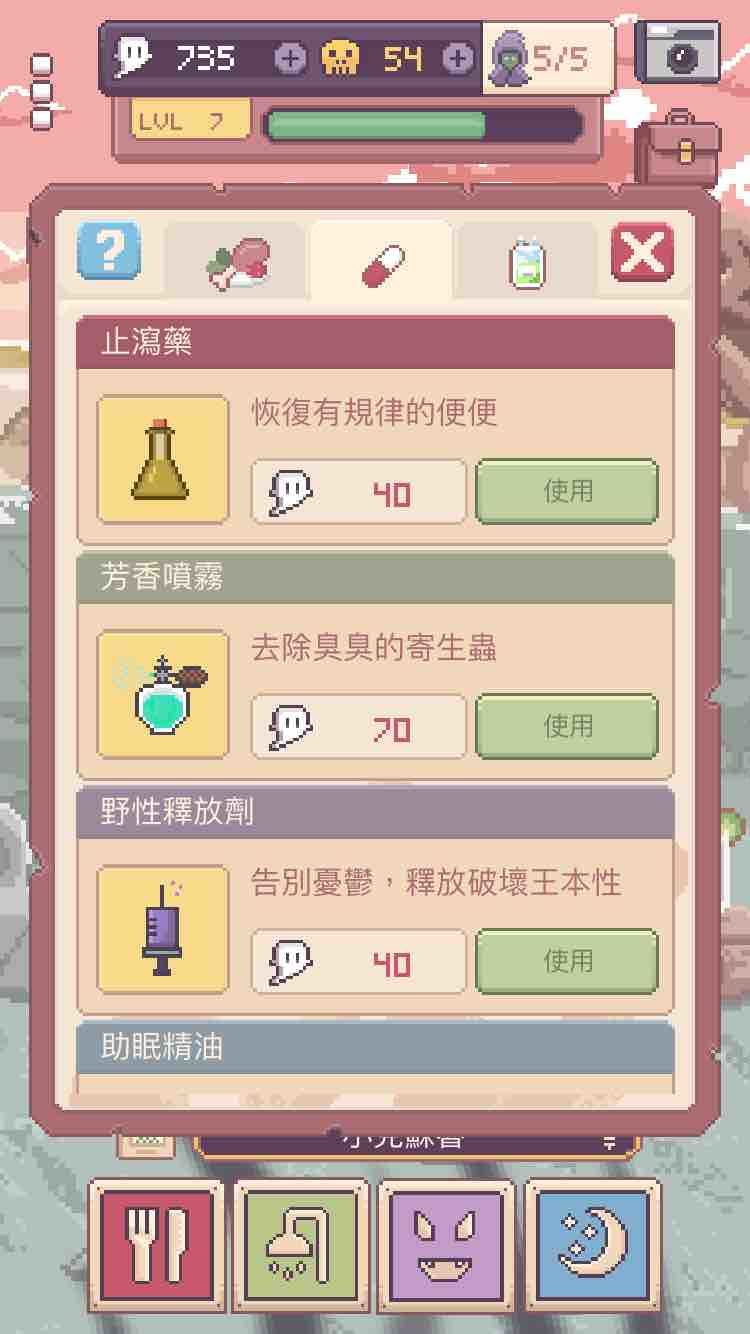Screen dimensions: 750x1334
Task: Open the blue question mark help icon
Action: [x=107, y=250]
